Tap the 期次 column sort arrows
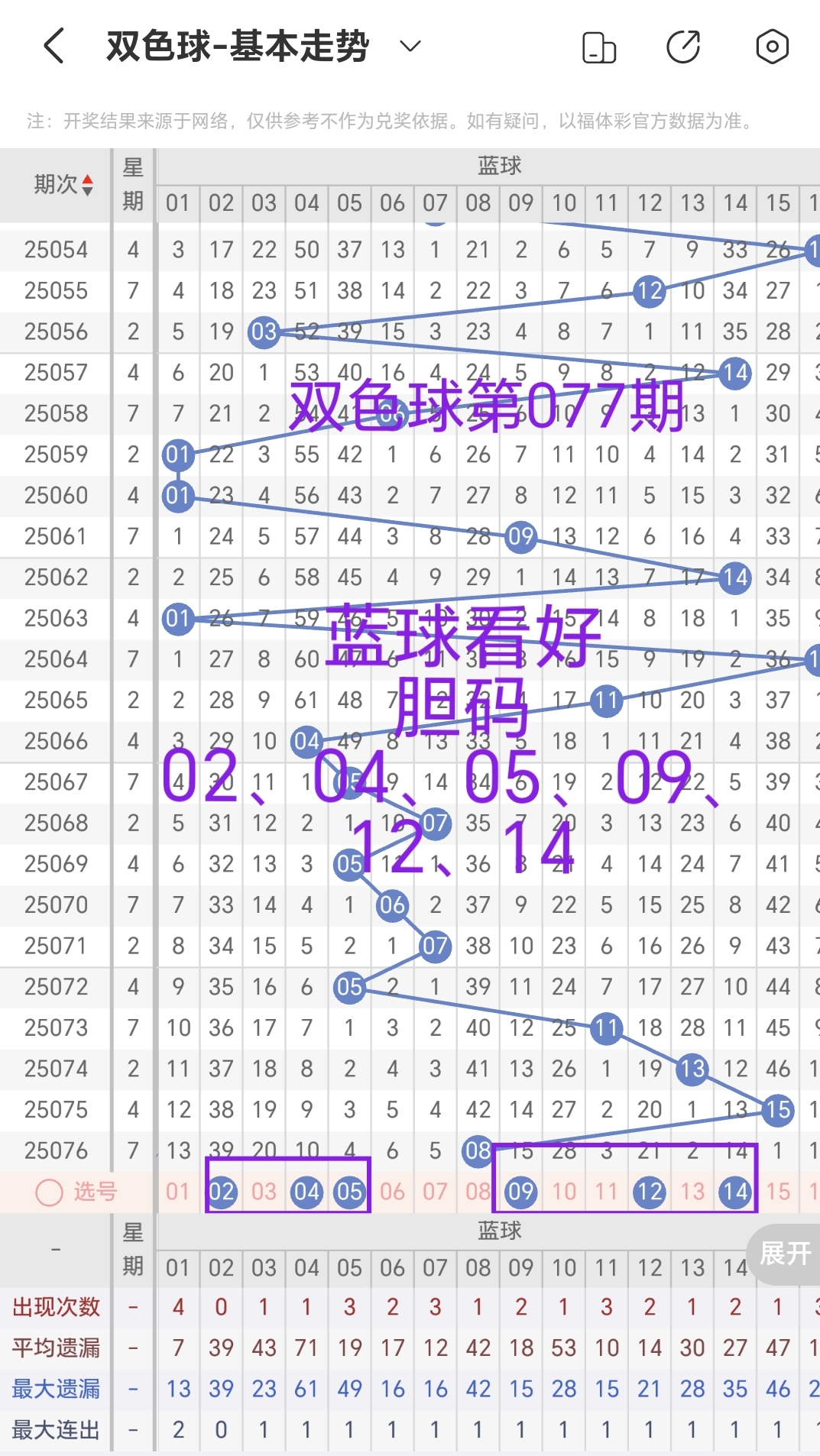This screenshot has width=820, height=1456. coord(86,184)
